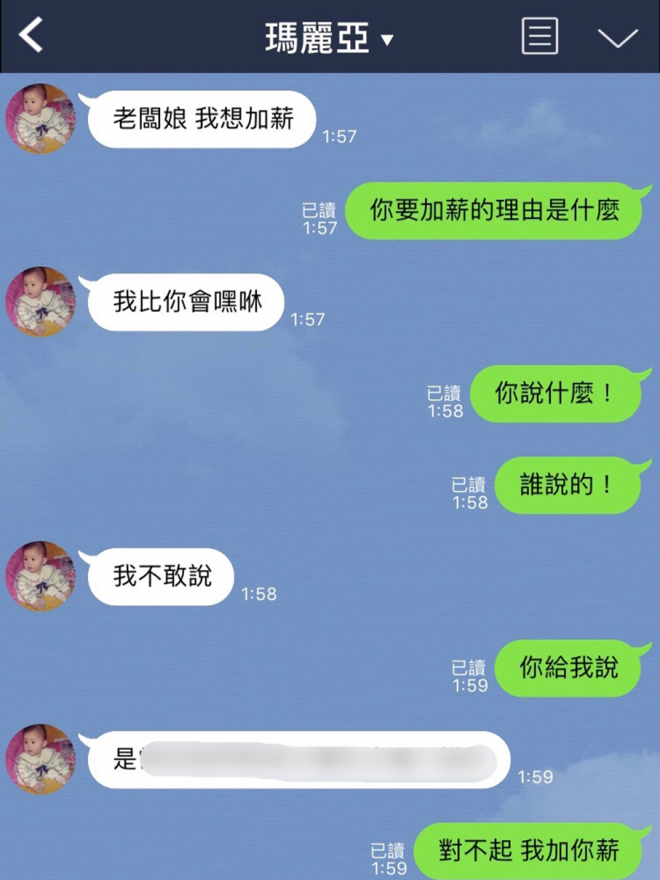Screen dimensions: 660x880
Task: Open the chevron-down chat menu
Action: point(617,38)
